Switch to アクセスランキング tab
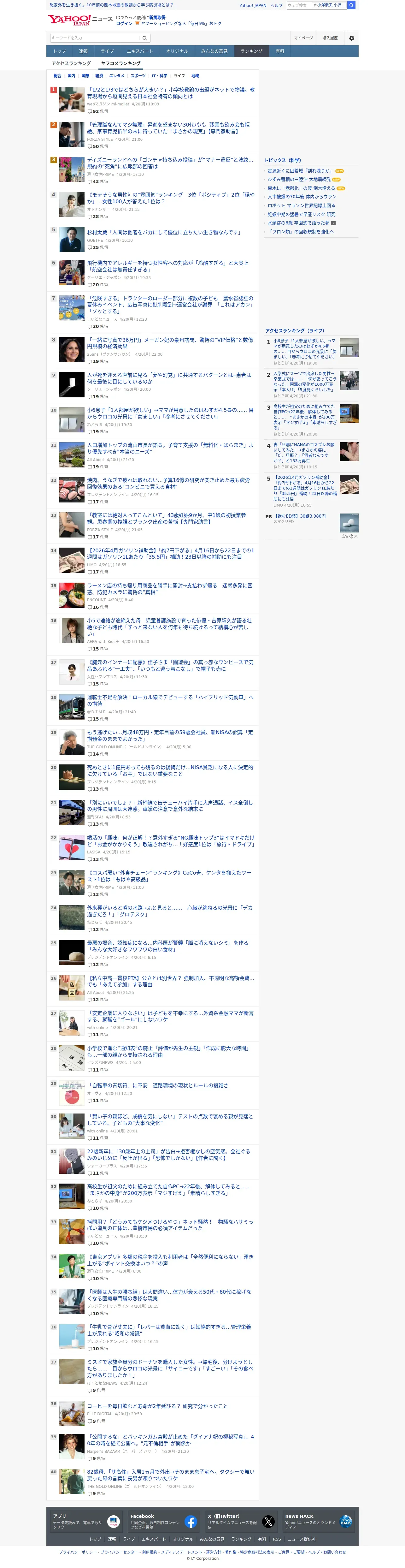The height and width of the screenshot is (1568, 405). 71,63
